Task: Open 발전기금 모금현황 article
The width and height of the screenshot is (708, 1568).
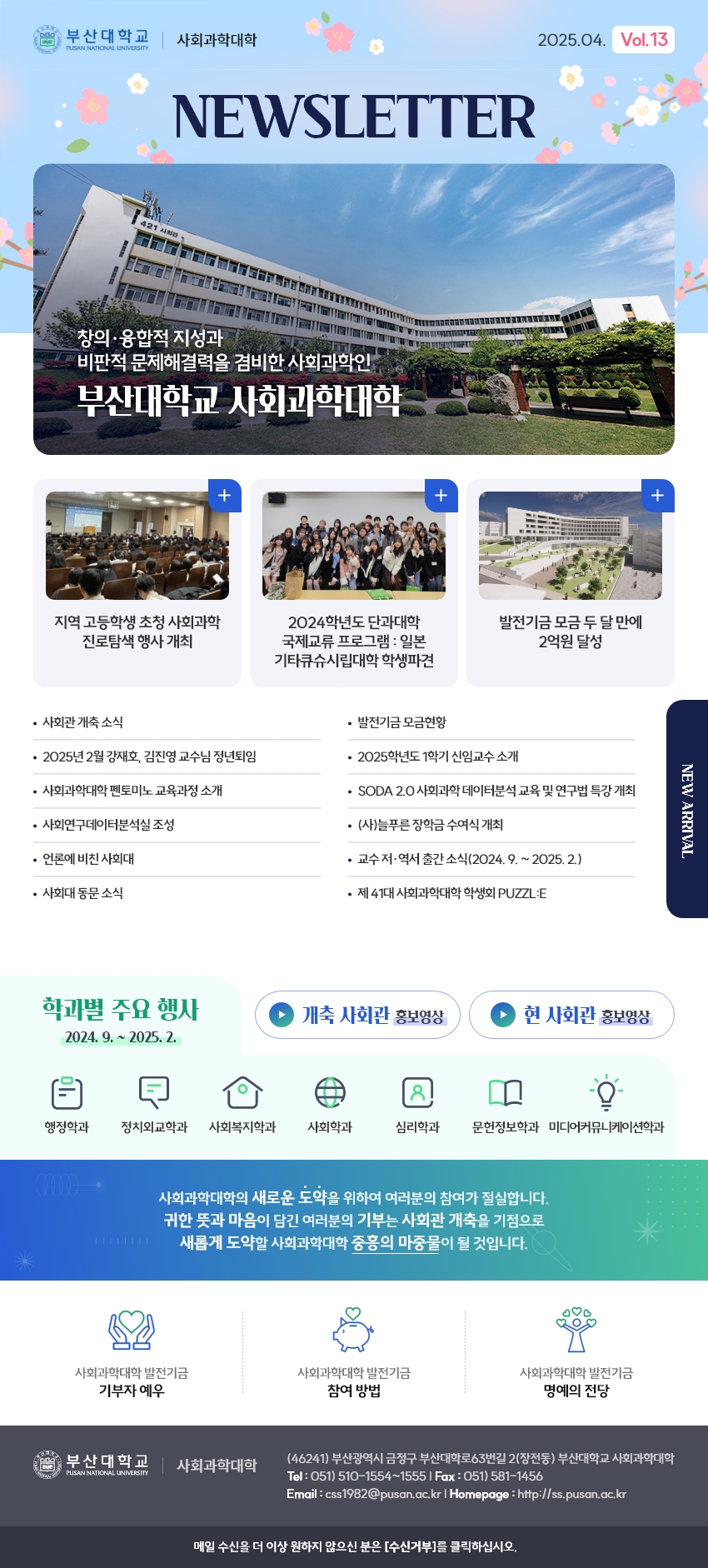Action: [x=402, y=722]
